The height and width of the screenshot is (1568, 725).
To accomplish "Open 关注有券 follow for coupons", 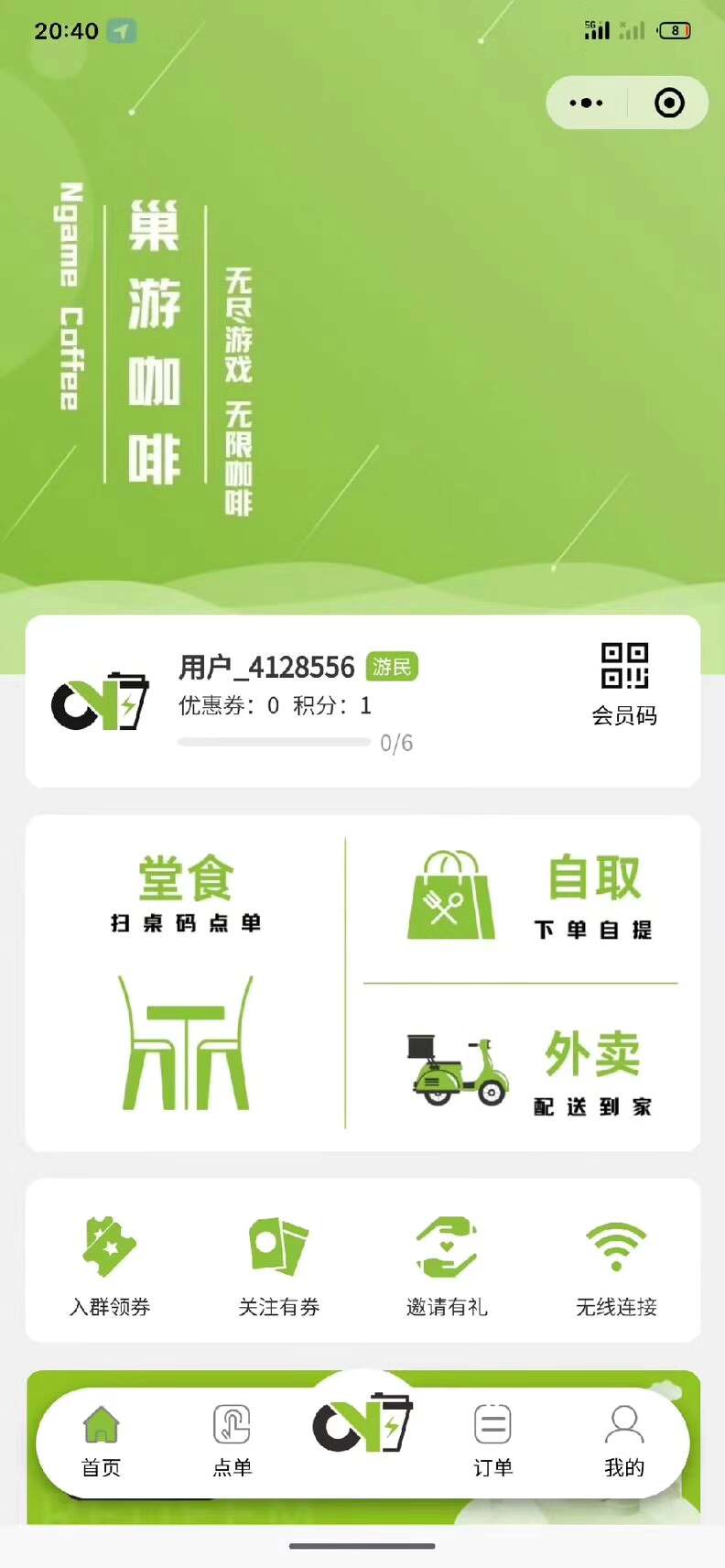I will coord(278,1266).
